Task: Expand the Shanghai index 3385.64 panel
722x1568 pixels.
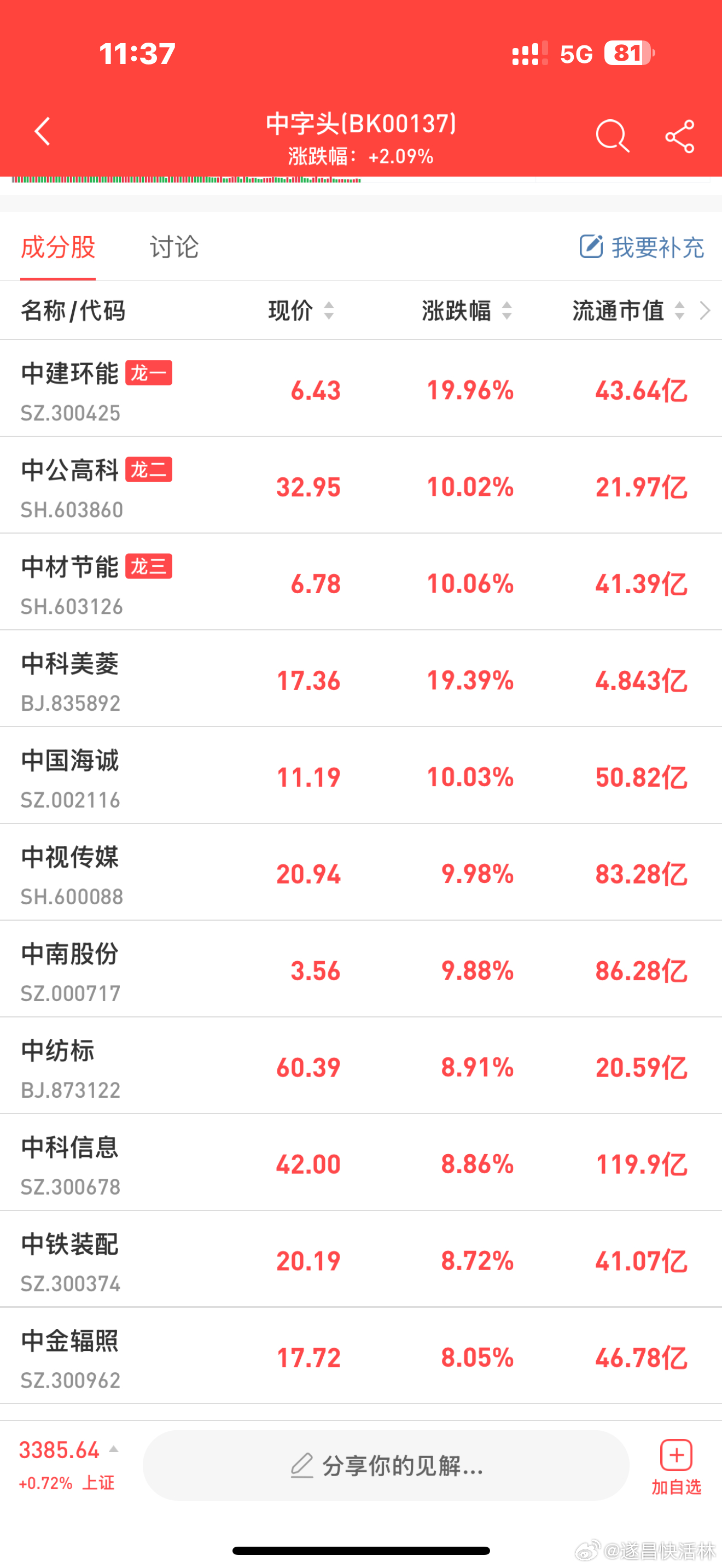Action: (60, 1460)
